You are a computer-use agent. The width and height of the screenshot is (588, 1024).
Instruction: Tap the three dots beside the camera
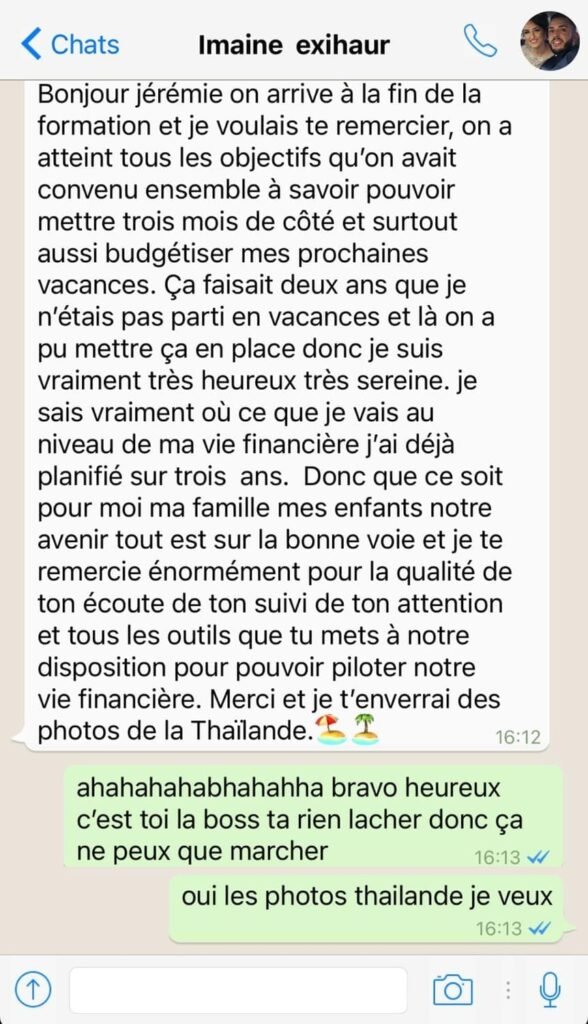click(x=508, y=990)
